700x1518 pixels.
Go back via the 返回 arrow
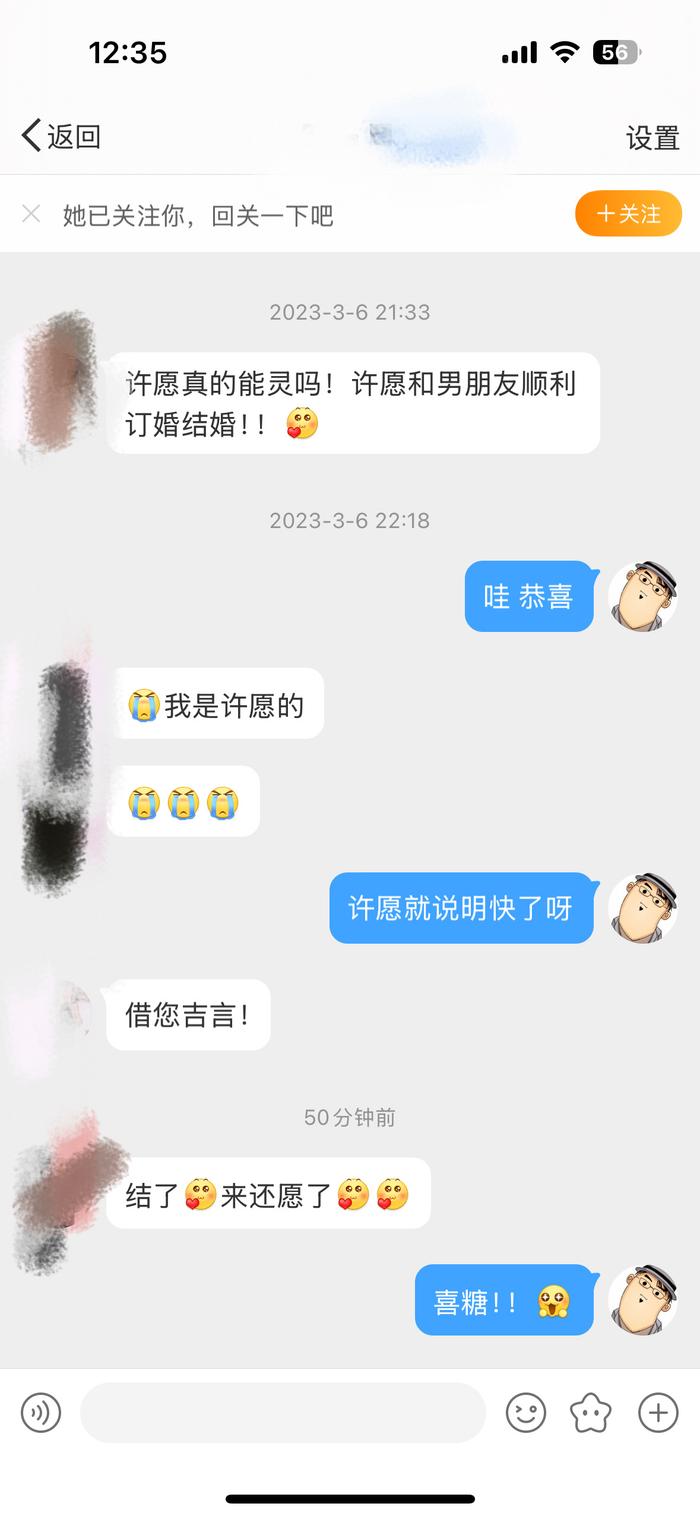pyautogui.click(x=60, y=136)
